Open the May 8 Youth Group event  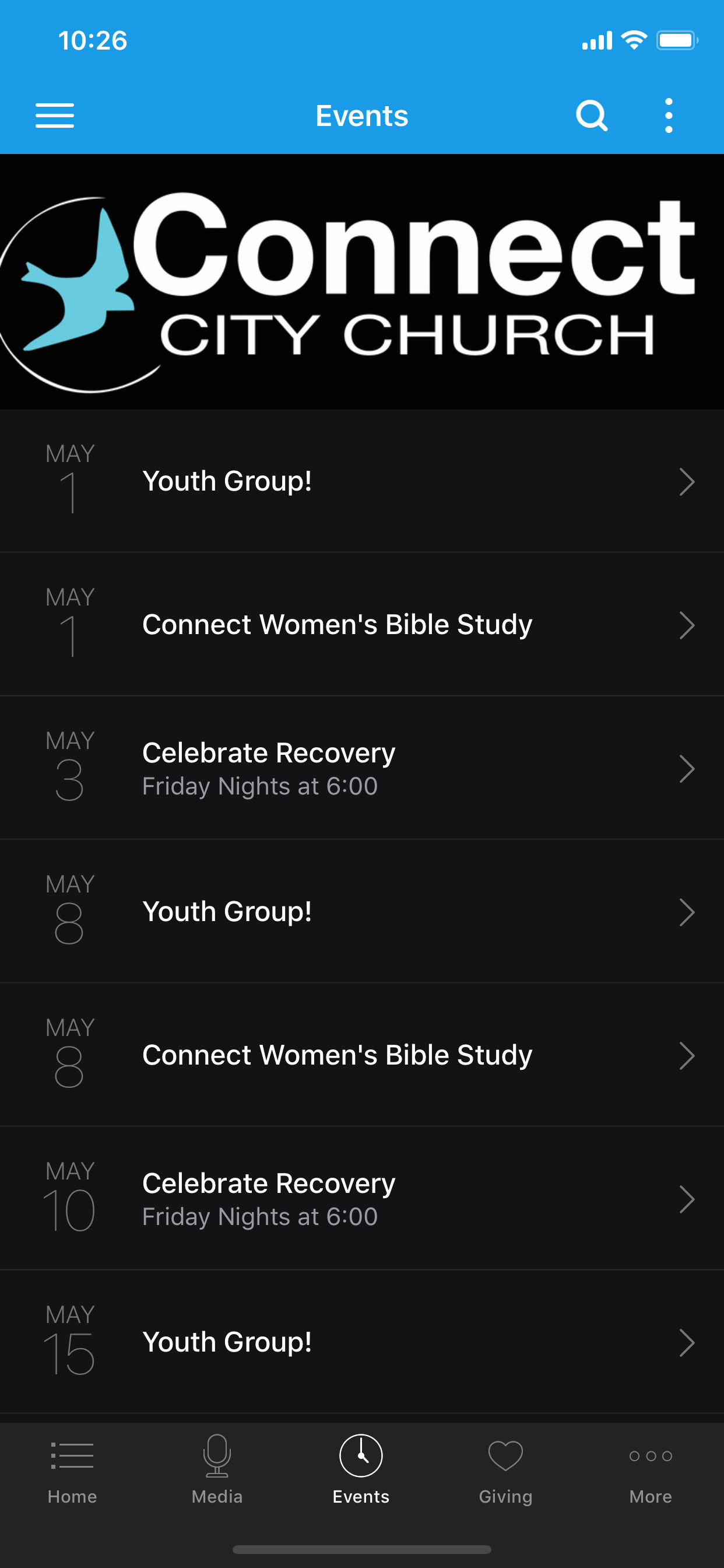tap(362, 911)
